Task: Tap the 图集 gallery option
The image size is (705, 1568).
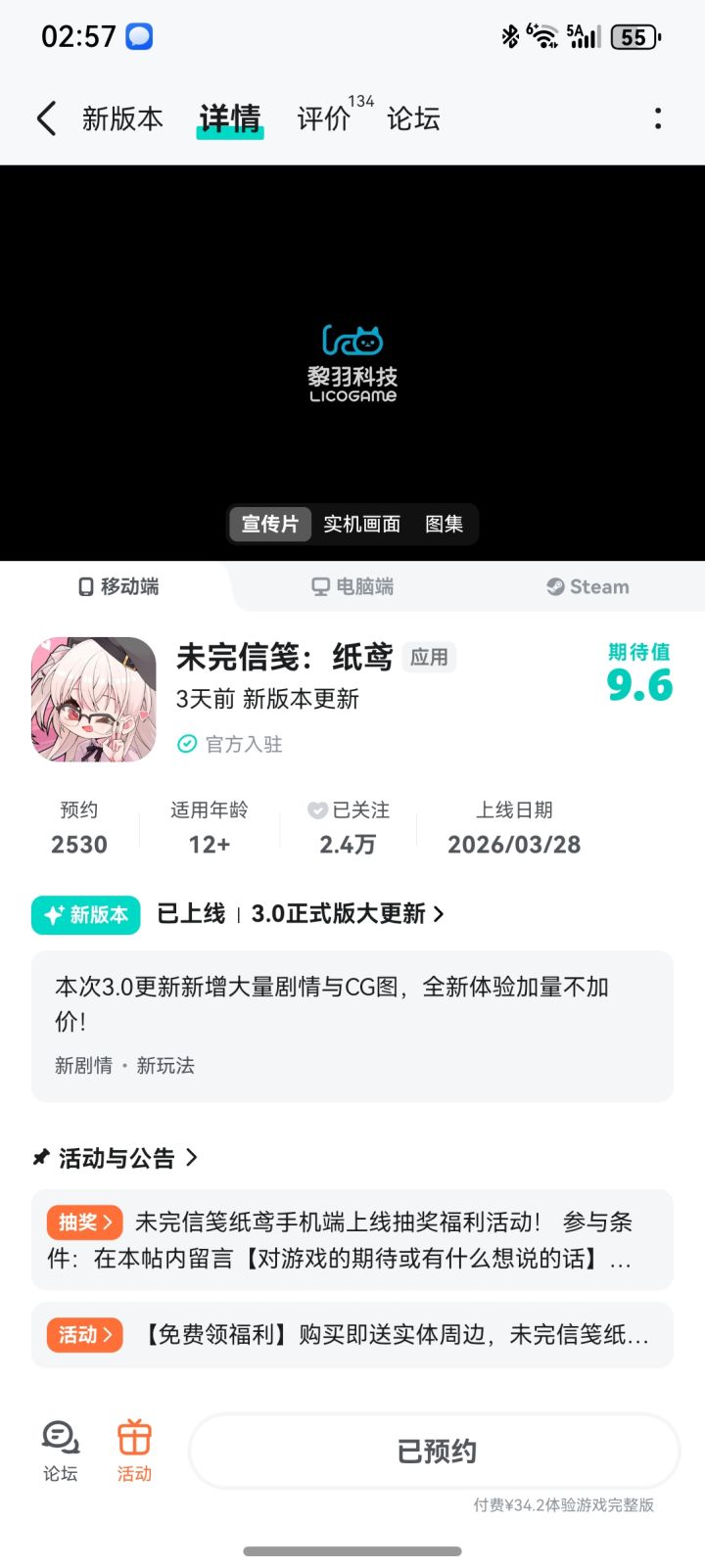Action: pos(445,524)
